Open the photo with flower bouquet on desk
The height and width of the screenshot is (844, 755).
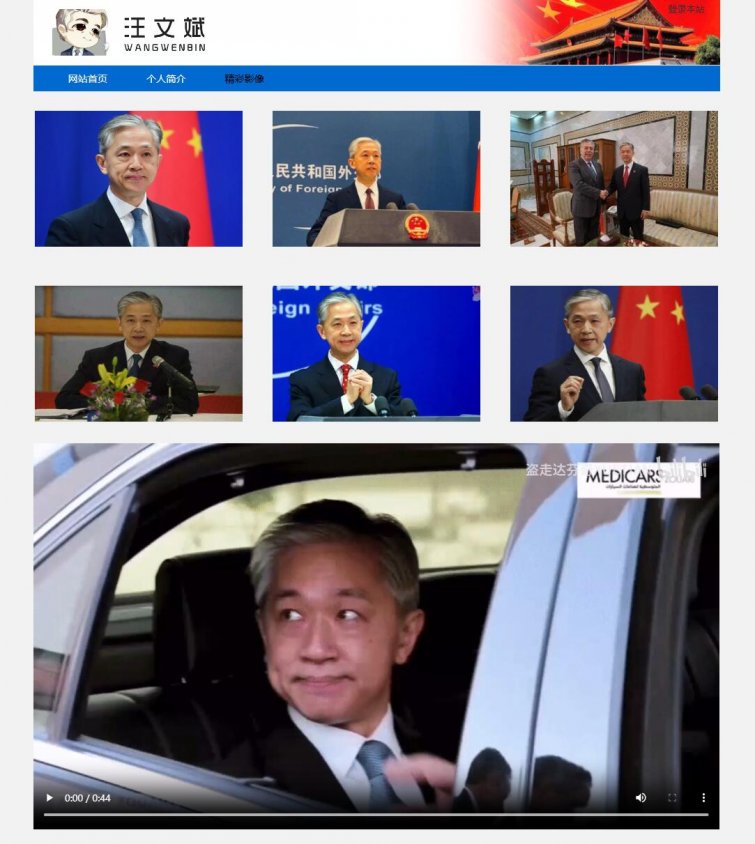138,353
